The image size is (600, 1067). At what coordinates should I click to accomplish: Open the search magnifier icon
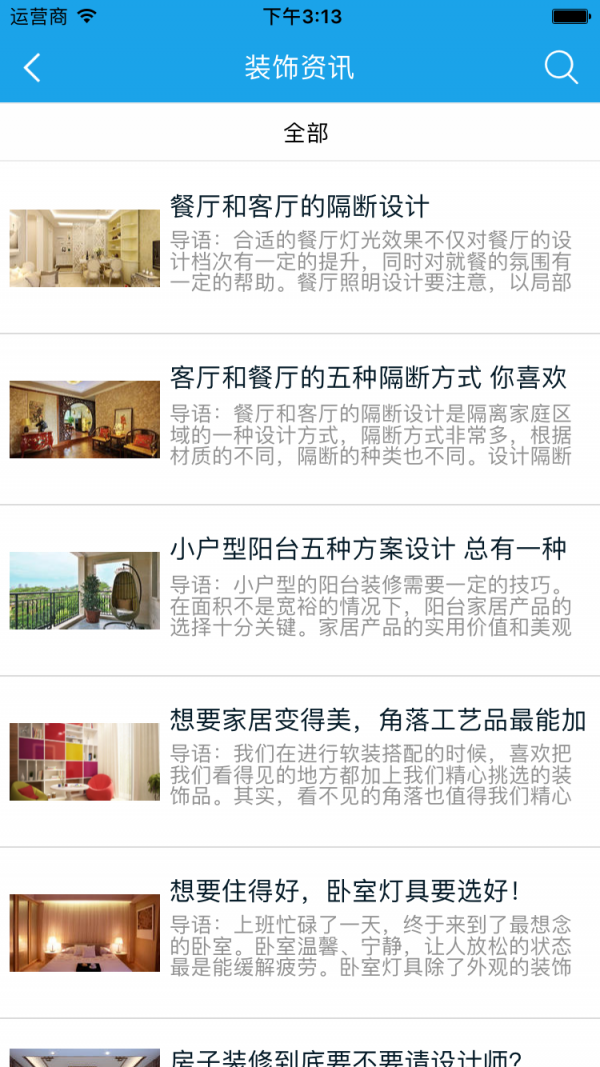point(561,67)
